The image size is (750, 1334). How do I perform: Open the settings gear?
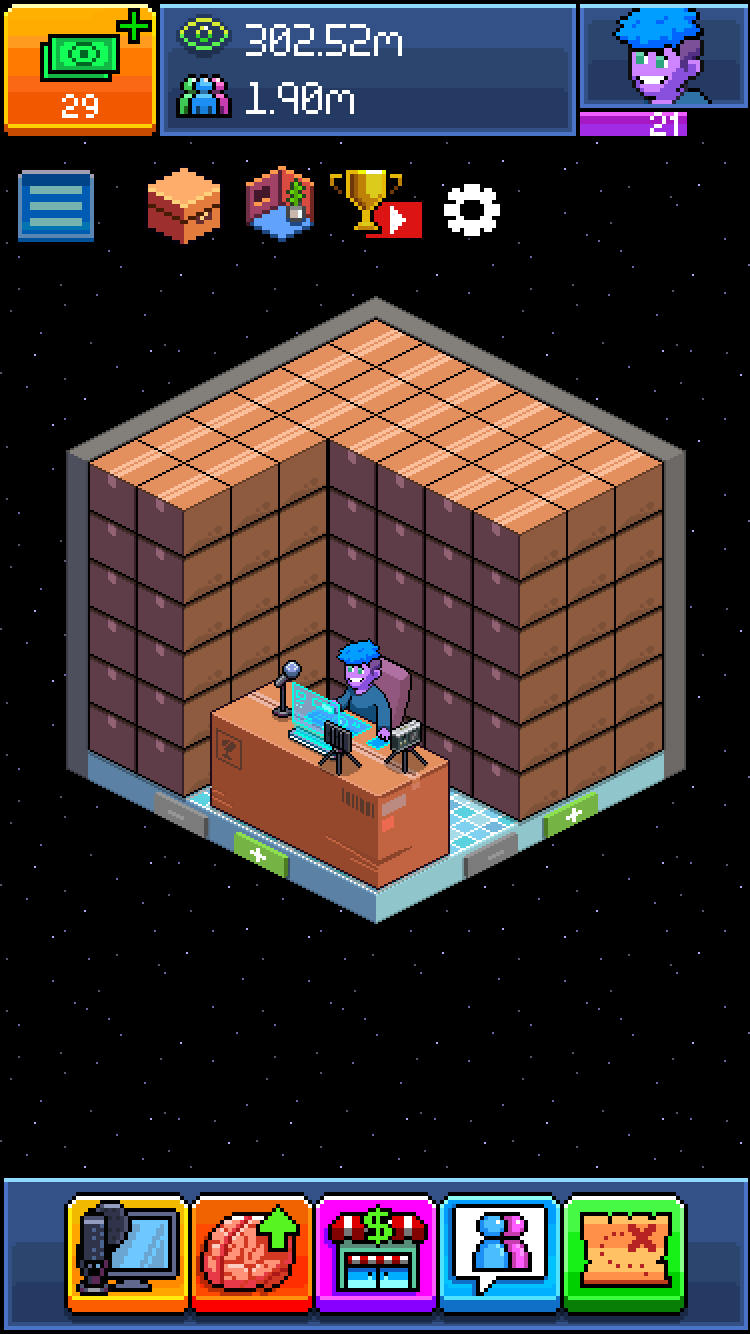tap(471, 209)
